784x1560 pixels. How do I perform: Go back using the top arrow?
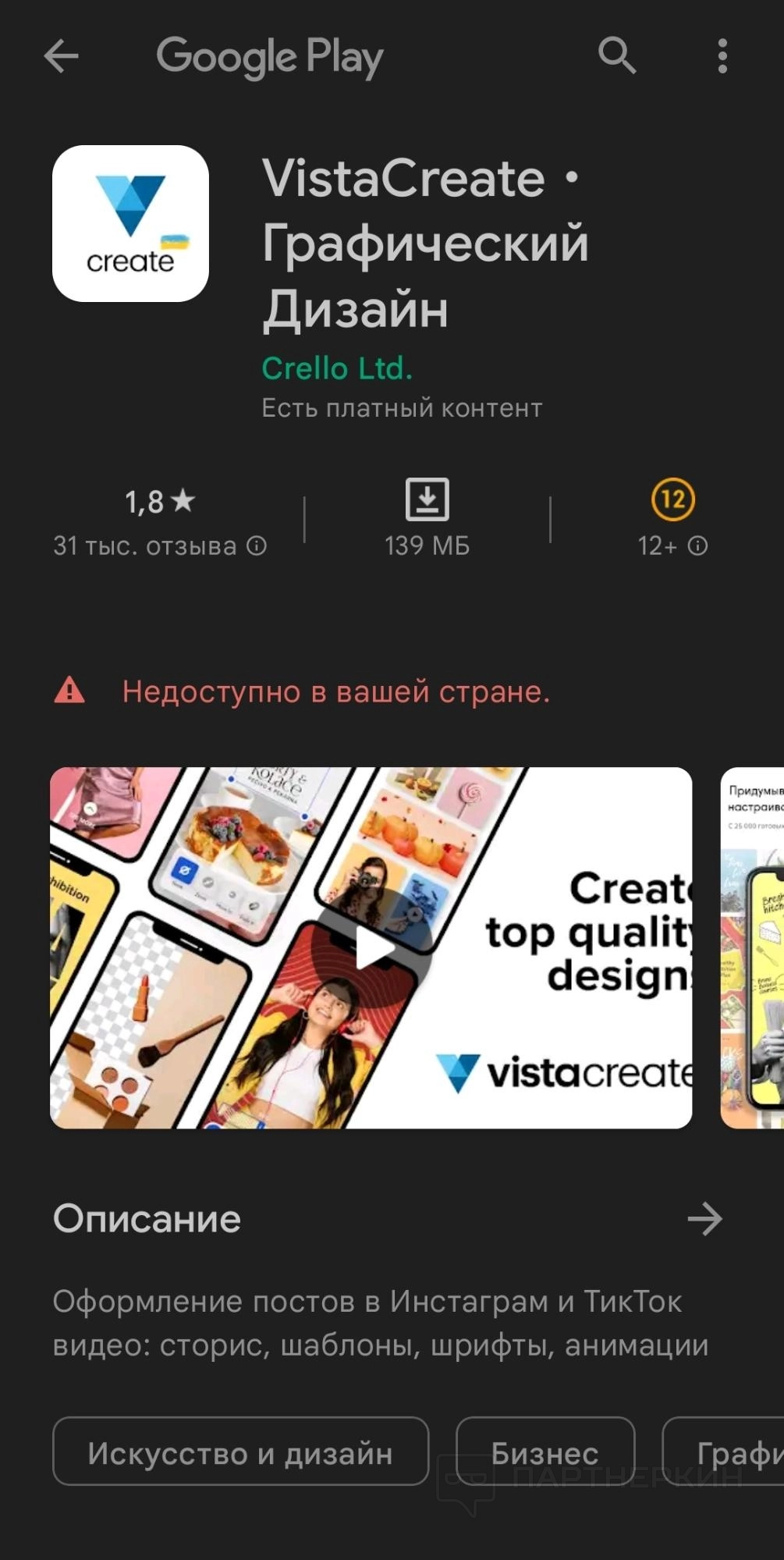[x=61, y=56]
